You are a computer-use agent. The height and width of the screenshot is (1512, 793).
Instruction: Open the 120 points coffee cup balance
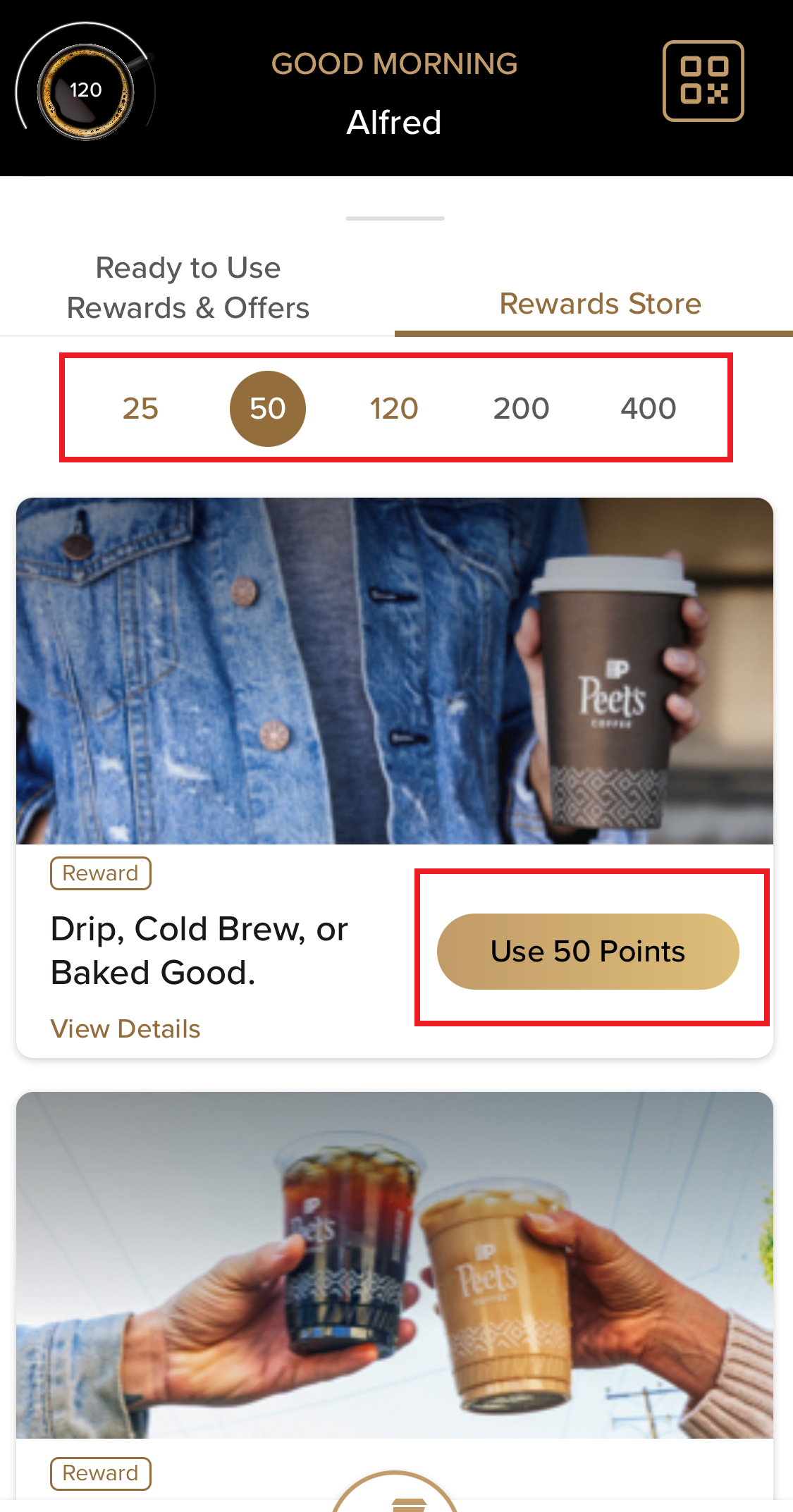click(85, 90)
